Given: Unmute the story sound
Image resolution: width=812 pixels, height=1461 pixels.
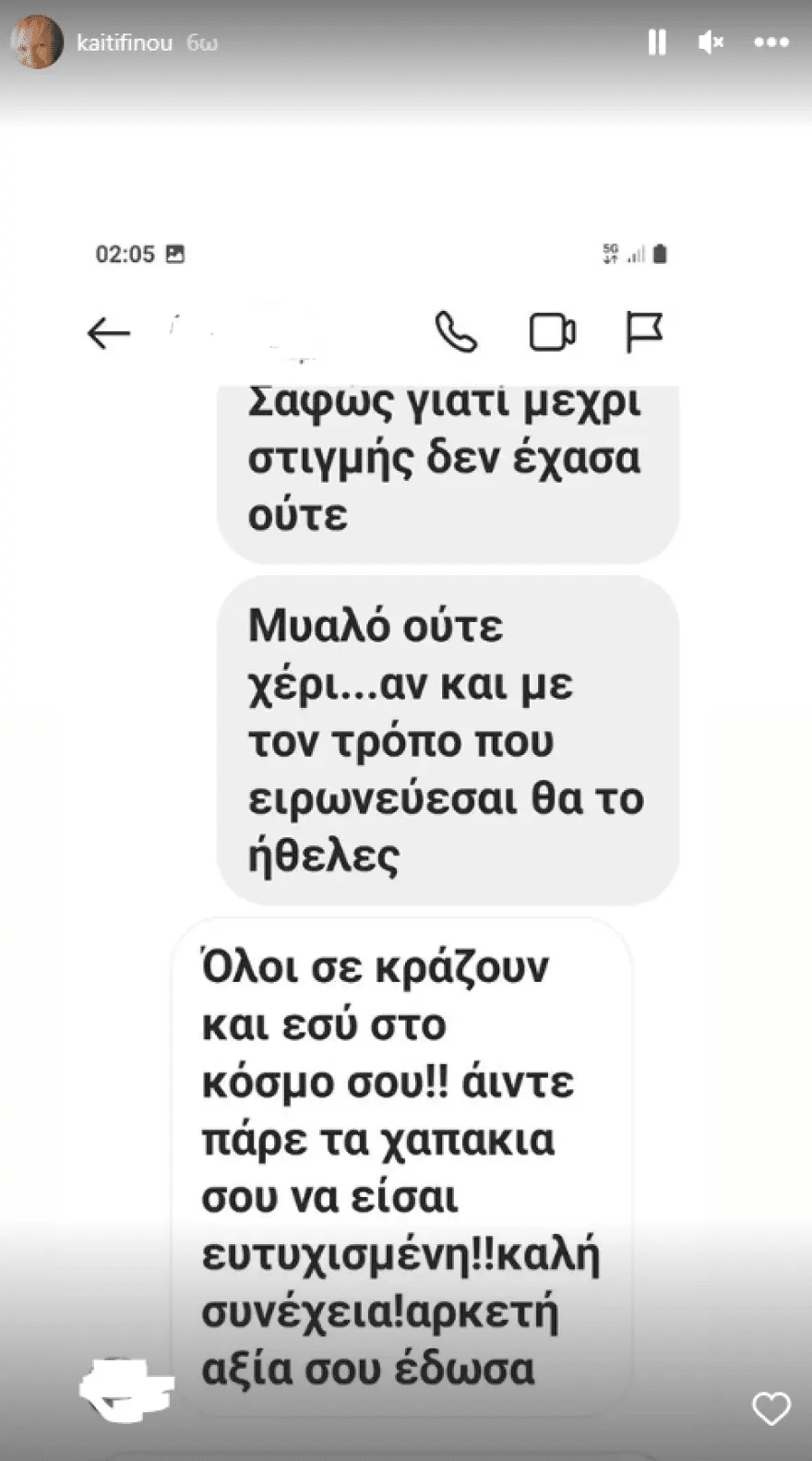Looking at the screenshot, I should tap(710, 42).
